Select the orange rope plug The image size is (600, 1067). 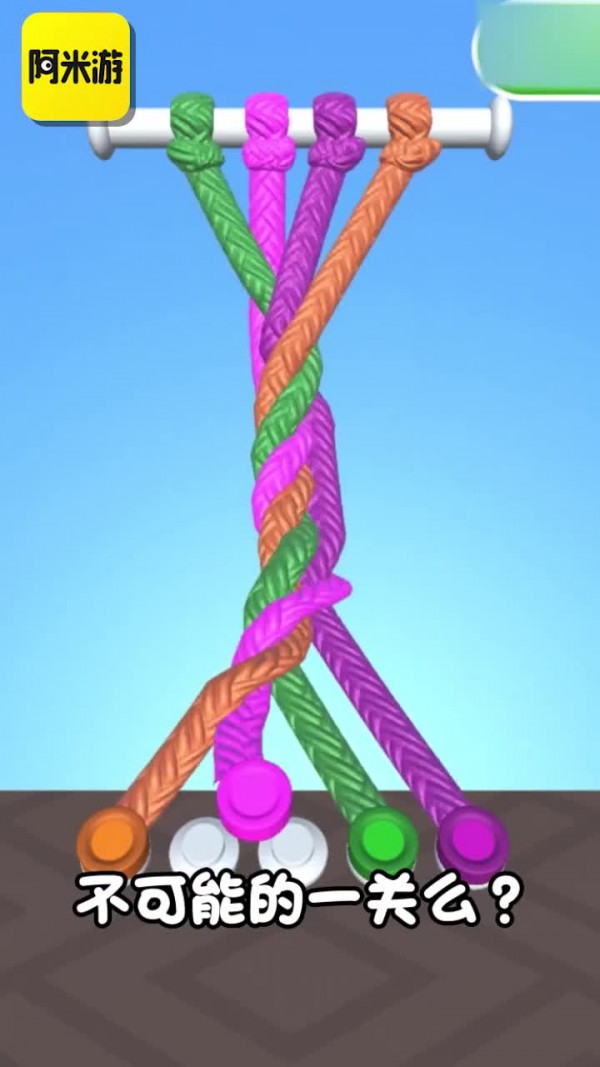[112, 836]
